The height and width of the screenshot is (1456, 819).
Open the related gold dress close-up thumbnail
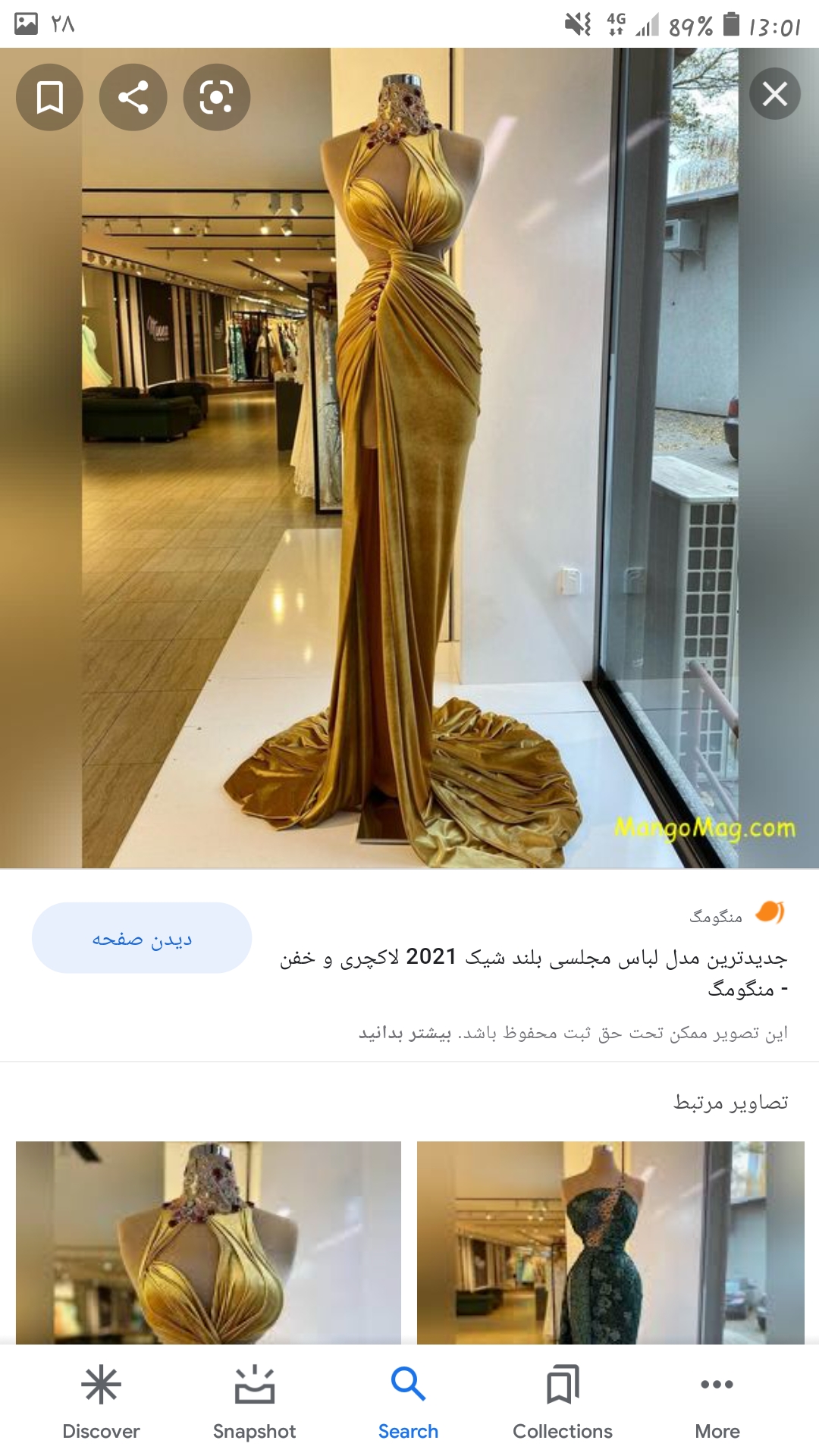pyautogui.click(x=209, y=1242)
